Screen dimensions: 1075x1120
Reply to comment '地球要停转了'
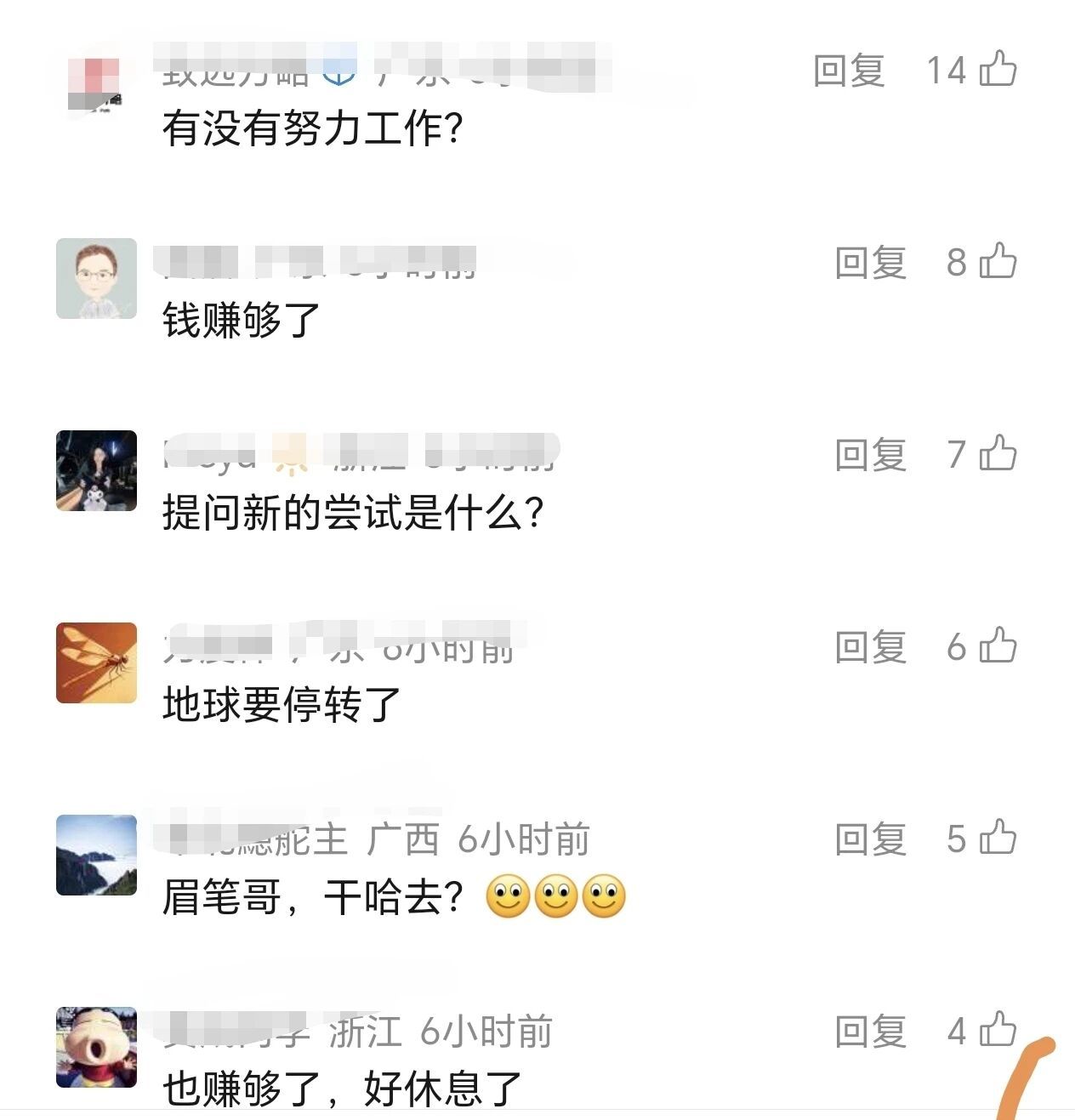point(870,646)
